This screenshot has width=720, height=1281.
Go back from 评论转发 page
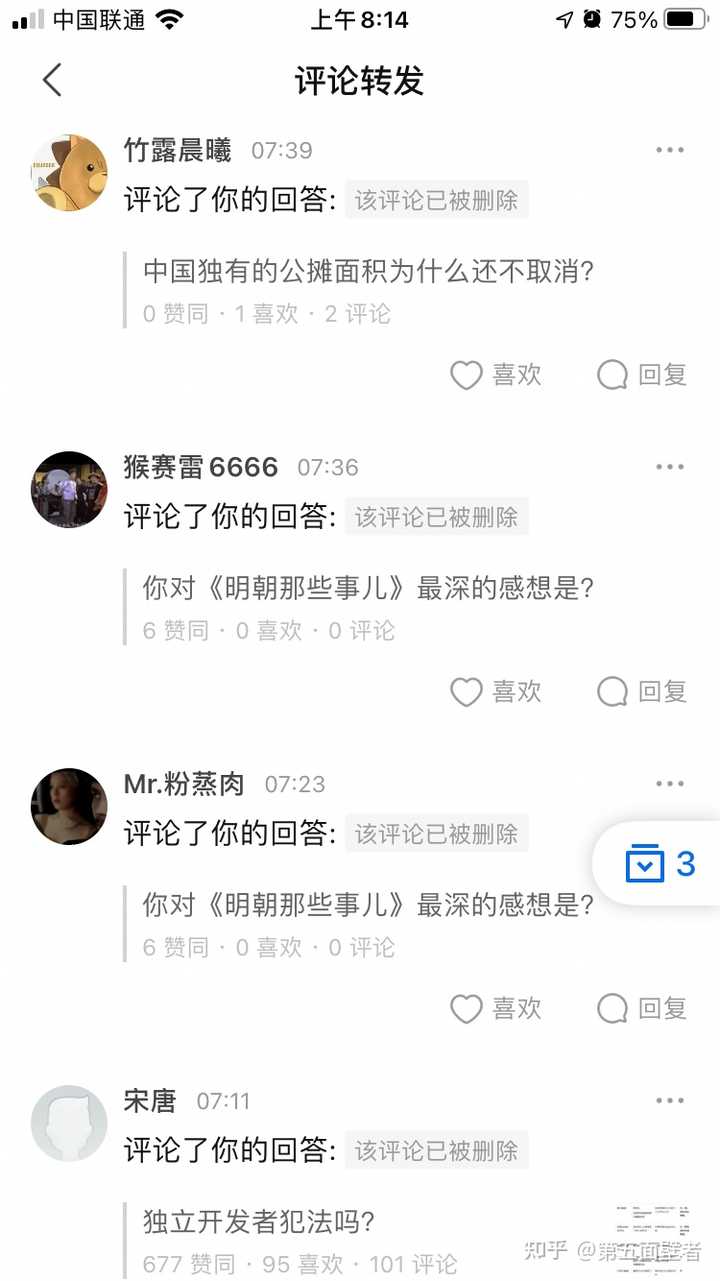point(52,80)
